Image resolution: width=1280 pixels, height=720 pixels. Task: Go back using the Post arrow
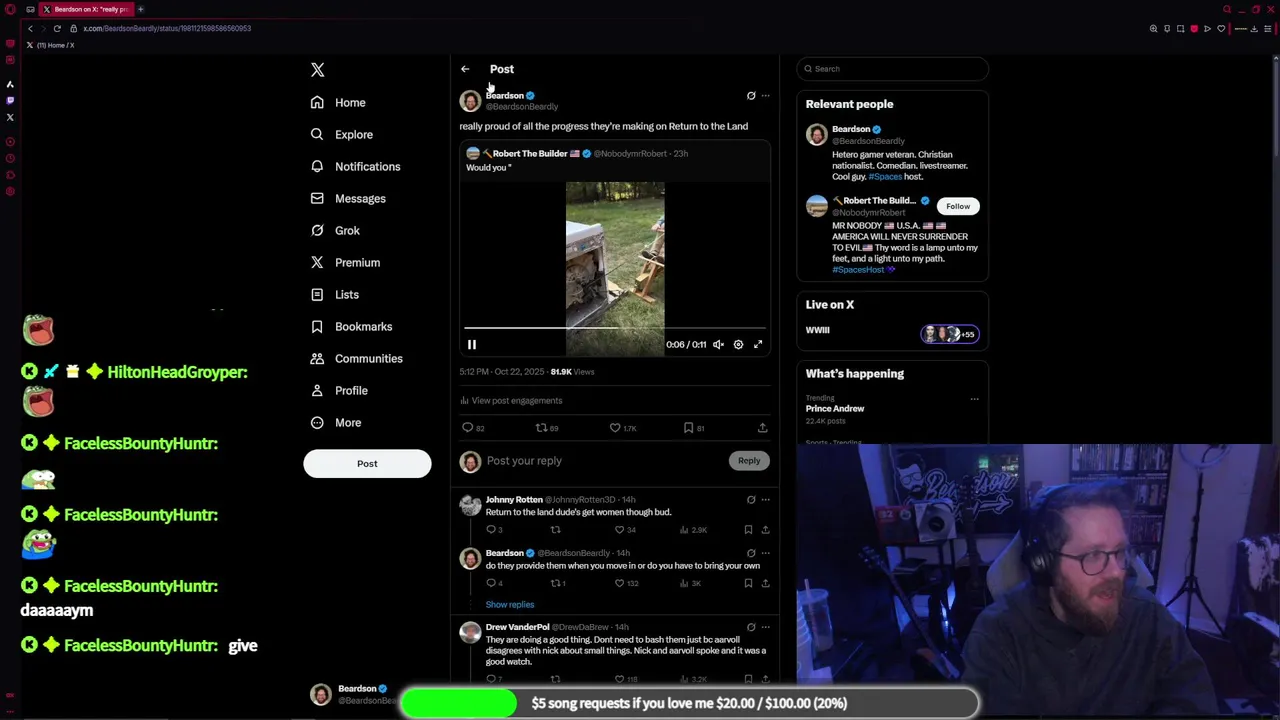465,69
